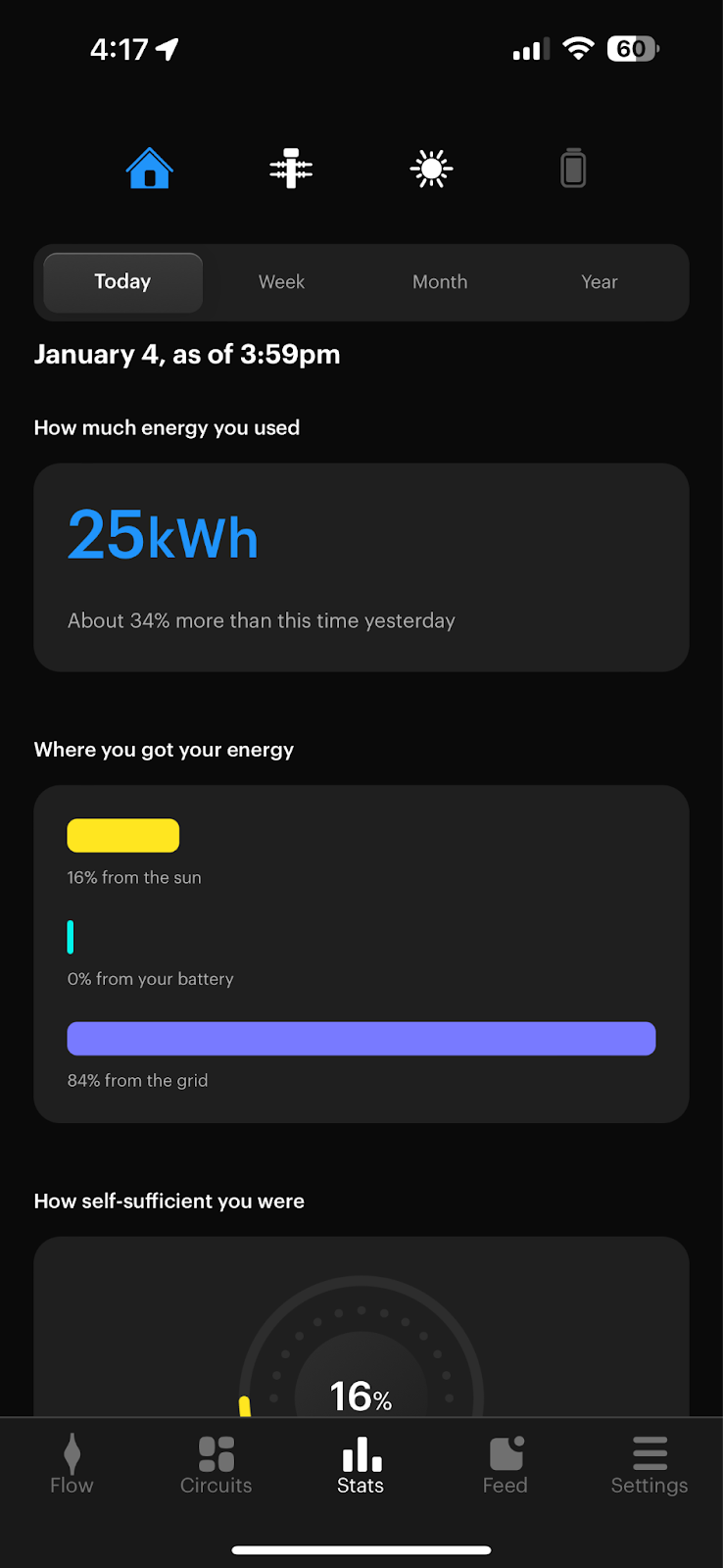This screenshot has width=723, height=1568.
Task: Go to the Flow tab
Action: (72, 1465)
